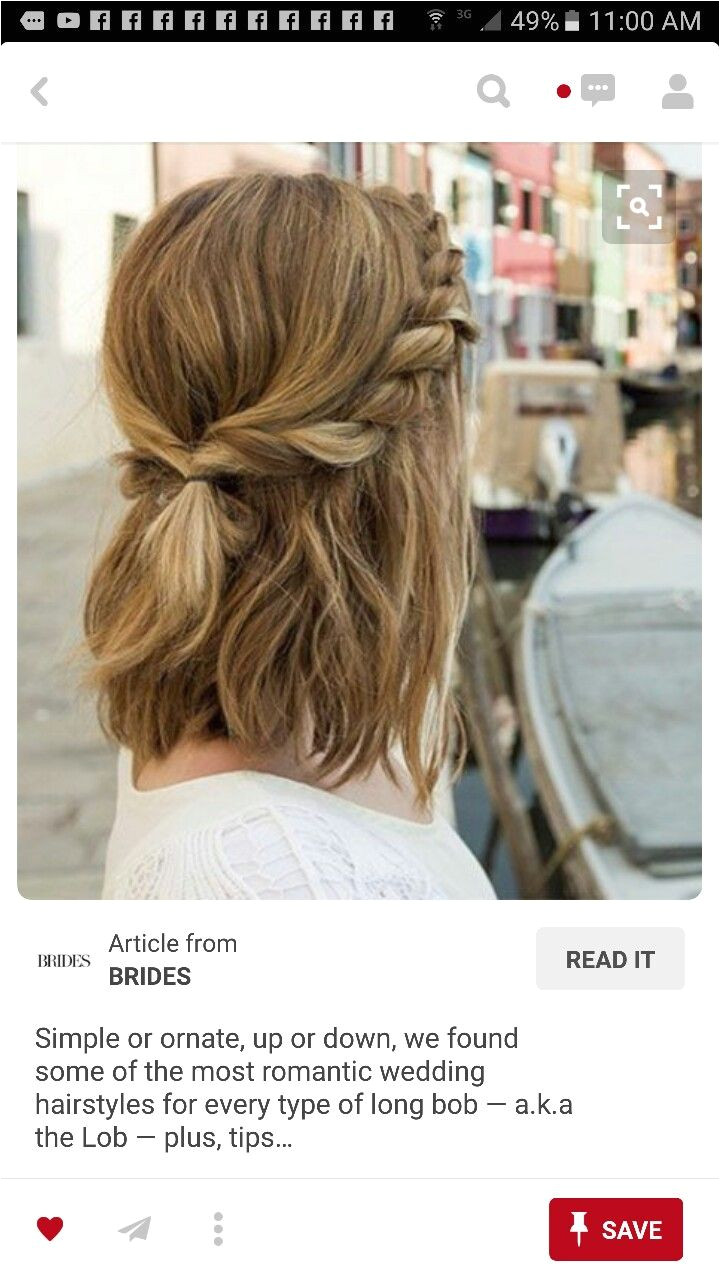Open the messages speech bubble
The height and width of the screenshot is (1280, 720).
pyautogui.click(x=597, y=91)
